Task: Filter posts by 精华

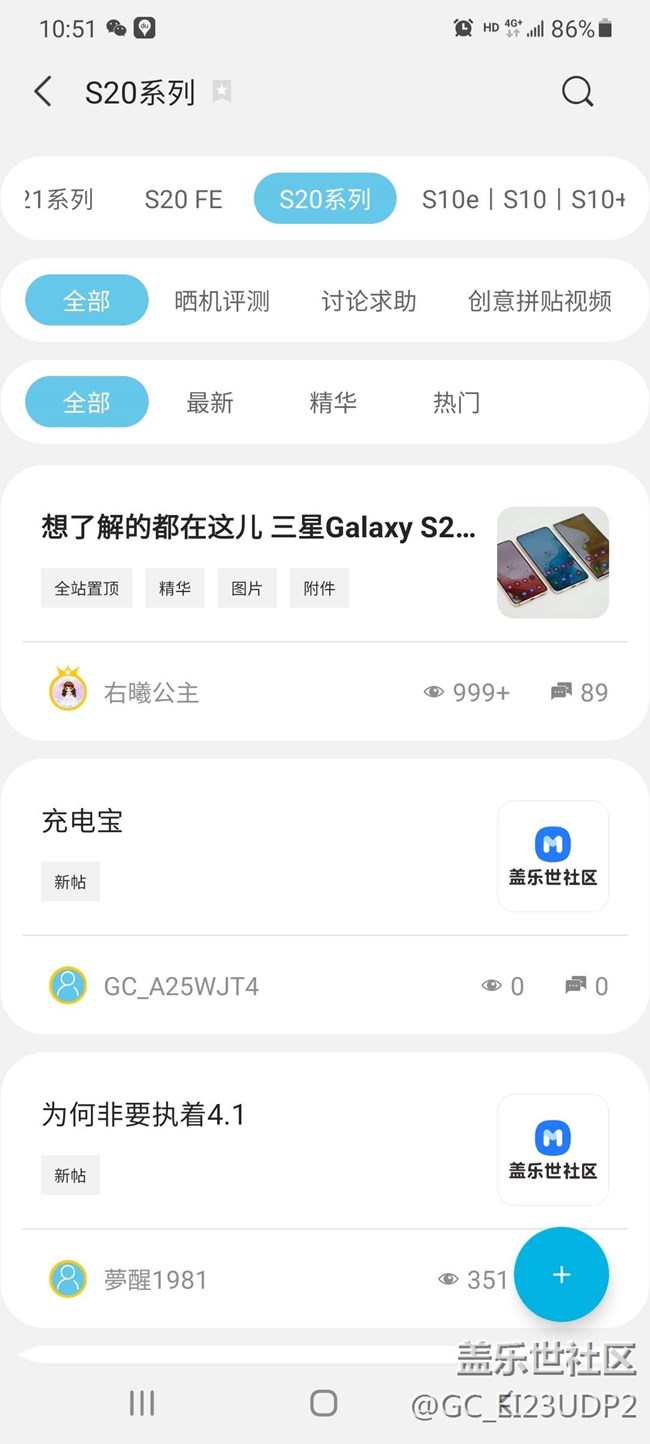Action: [333, 403]
